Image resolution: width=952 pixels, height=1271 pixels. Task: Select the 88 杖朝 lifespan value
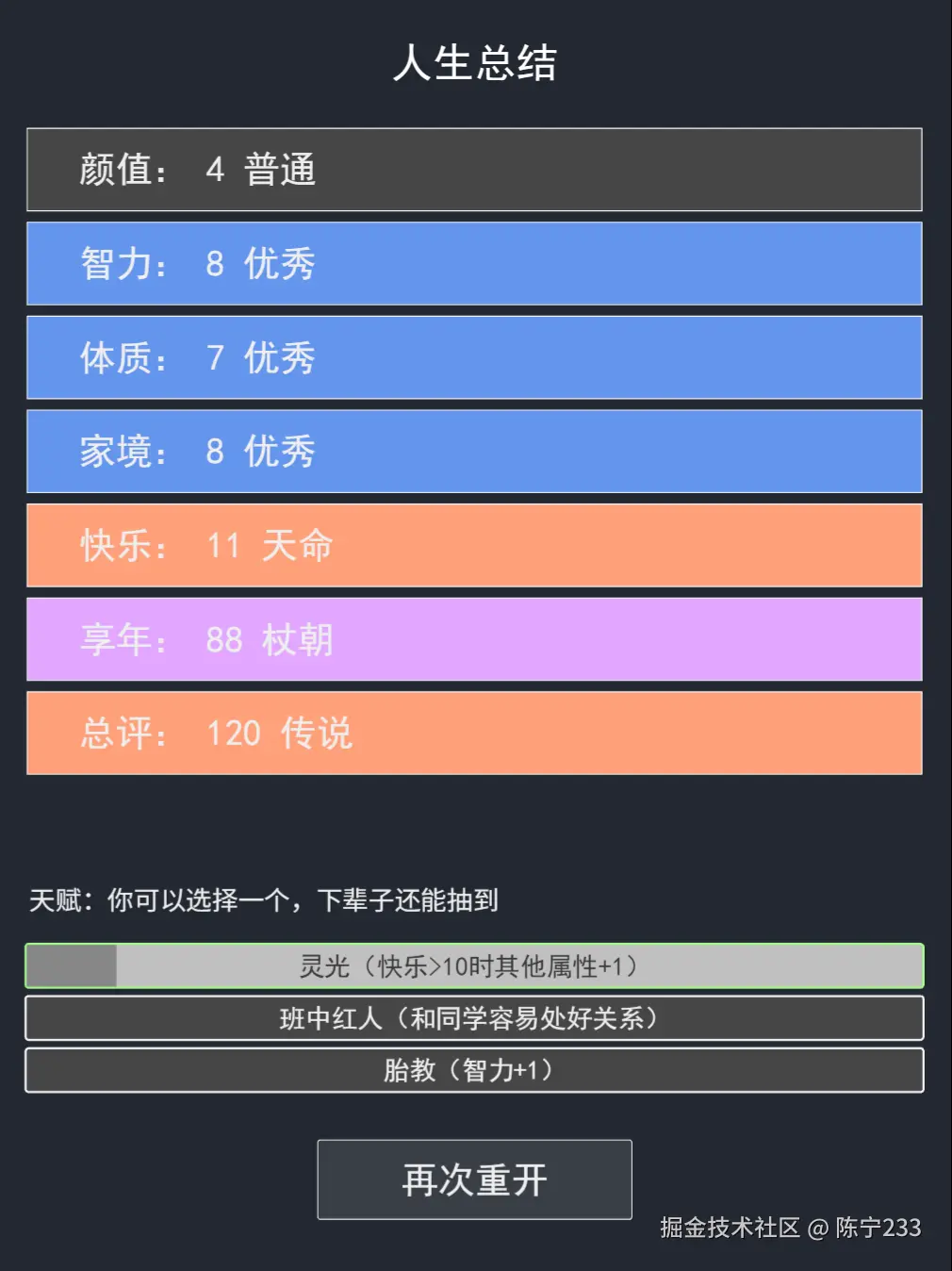pyautogui.click(x=270, y=639)
